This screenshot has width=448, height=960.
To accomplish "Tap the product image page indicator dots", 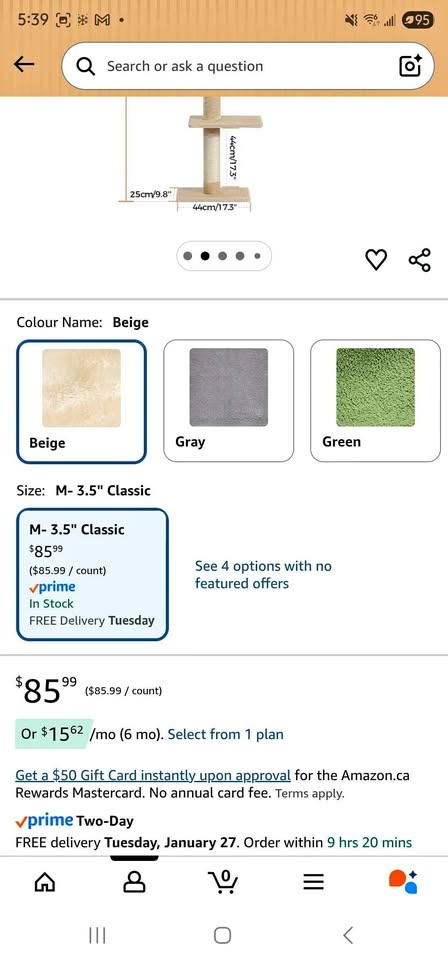I will (x=223, y=256).
